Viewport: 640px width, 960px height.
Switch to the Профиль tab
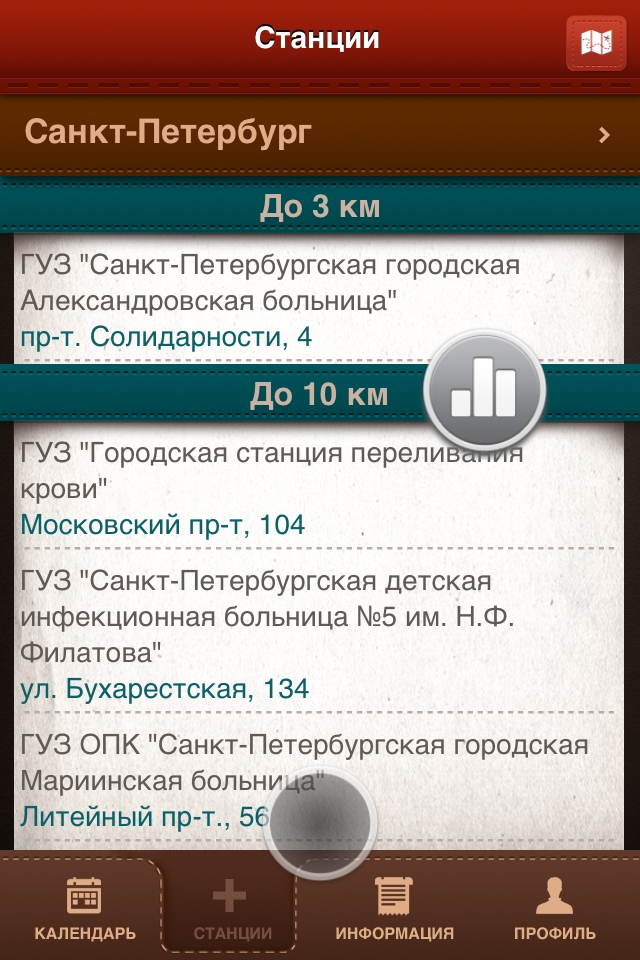tap(554, 908)
